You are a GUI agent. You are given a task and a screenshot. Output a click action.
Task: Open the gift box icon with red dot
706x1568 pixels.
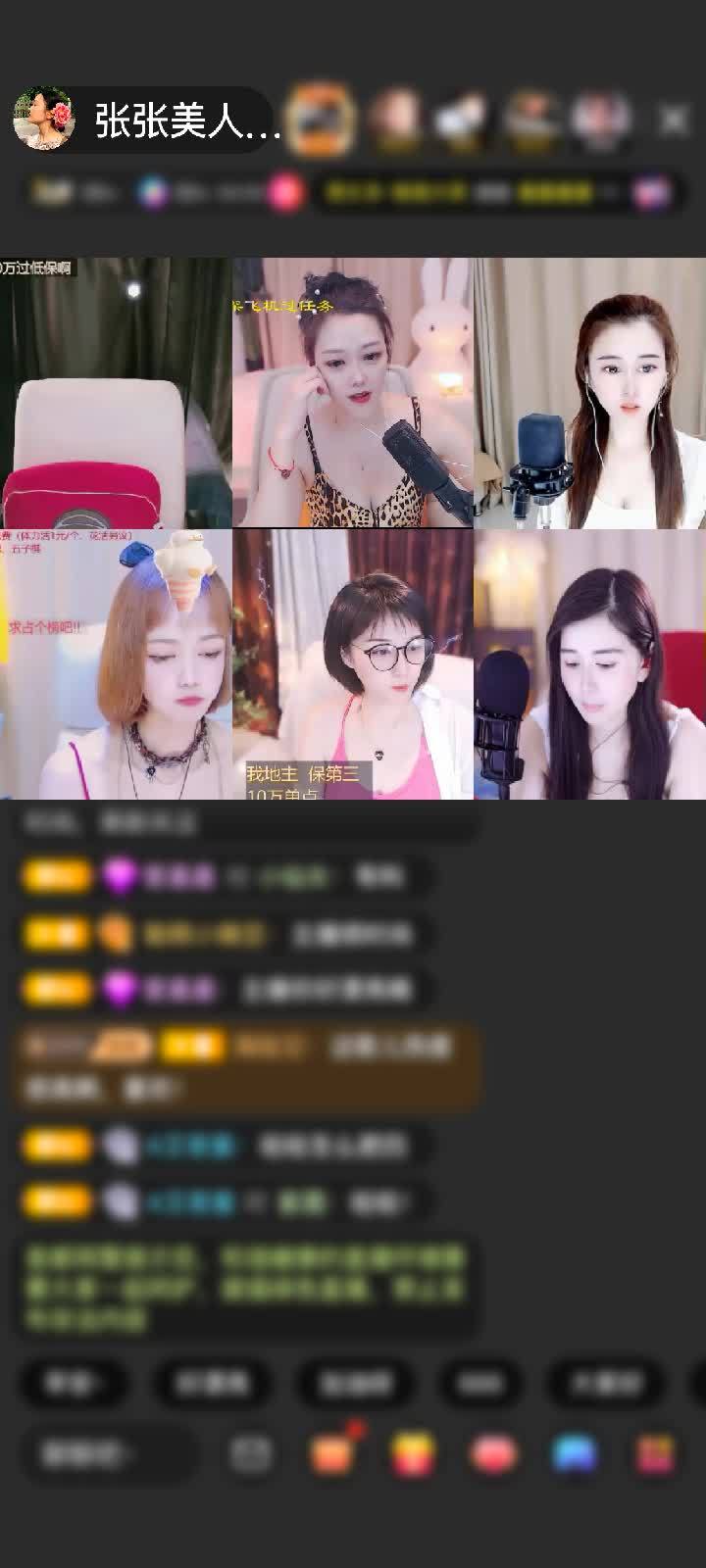[x=331, y=1454]
